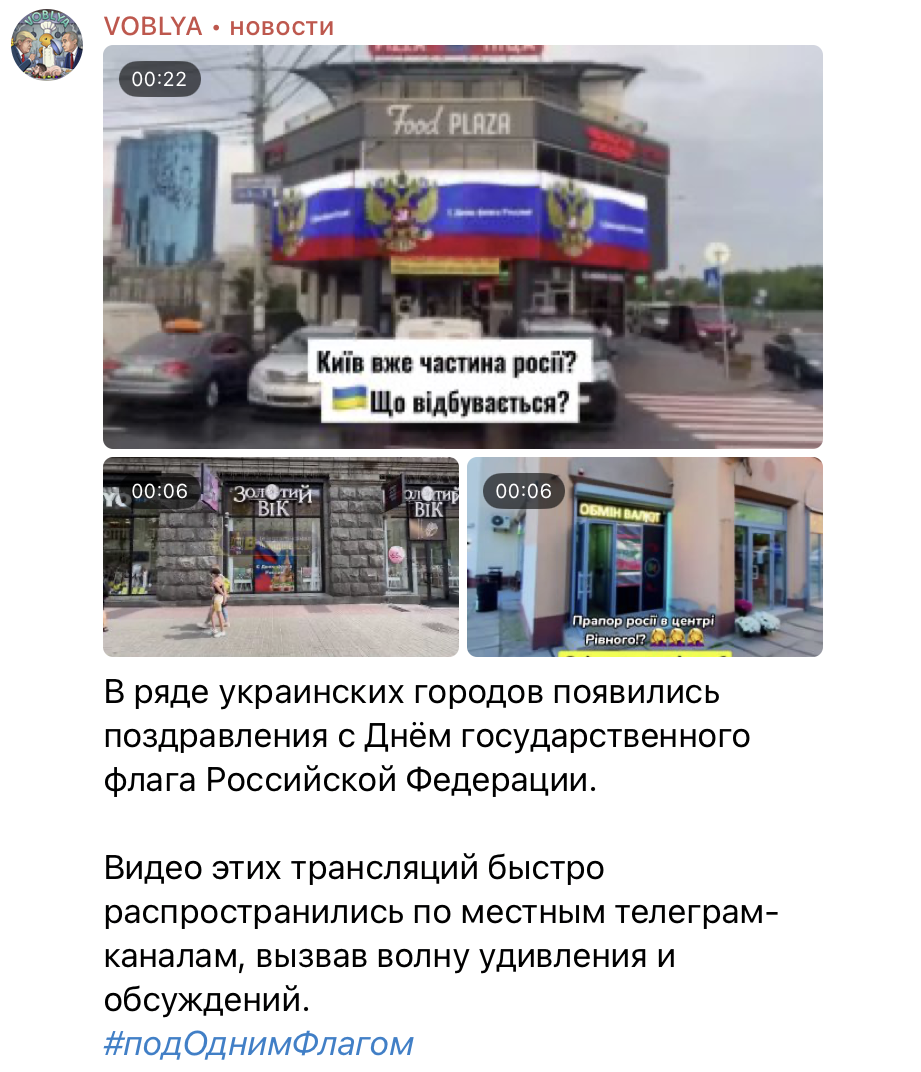Play the Обмін валют video
Image resolution: width=921 pixels, height=1072 pixels.
644,557
